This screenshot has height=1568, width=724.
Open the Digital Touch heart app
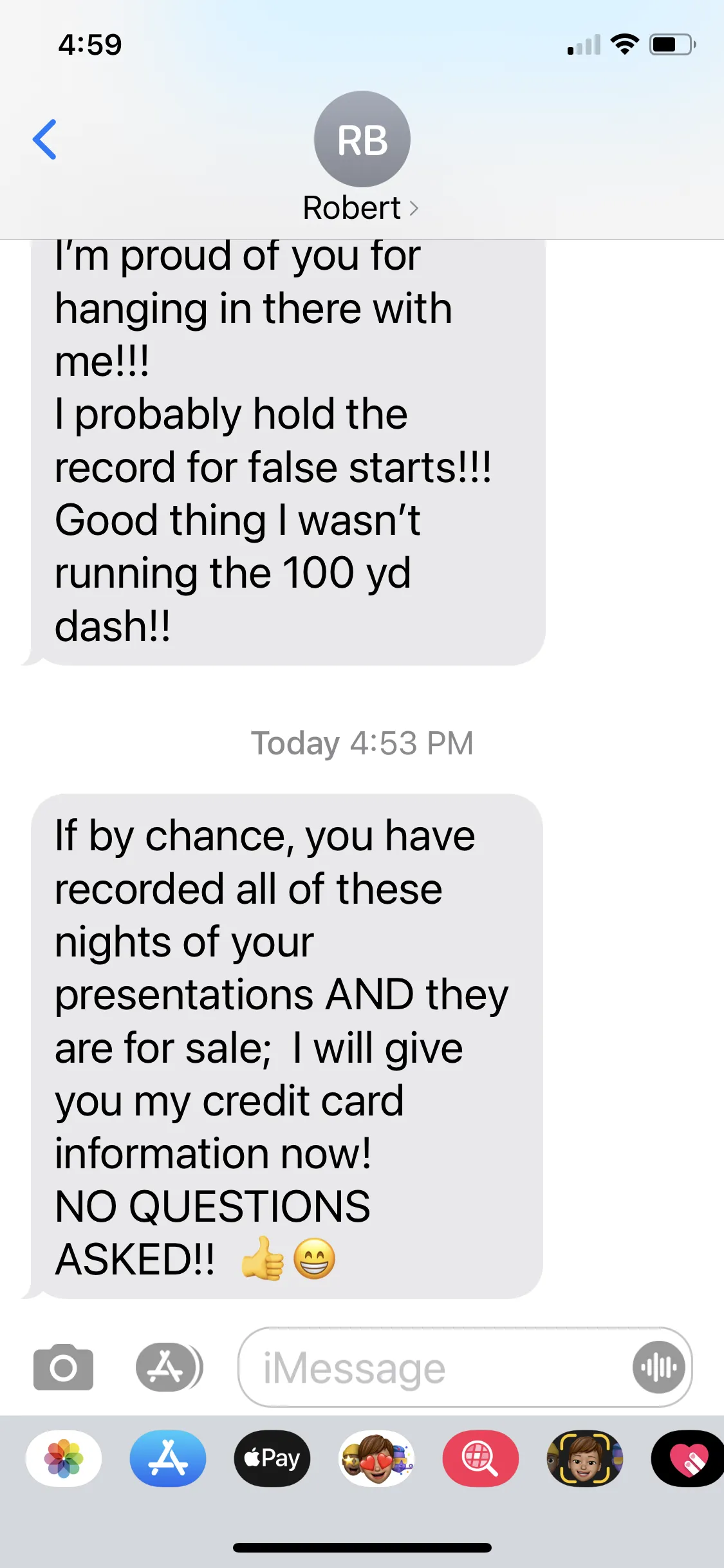(x=688, y=1459)
